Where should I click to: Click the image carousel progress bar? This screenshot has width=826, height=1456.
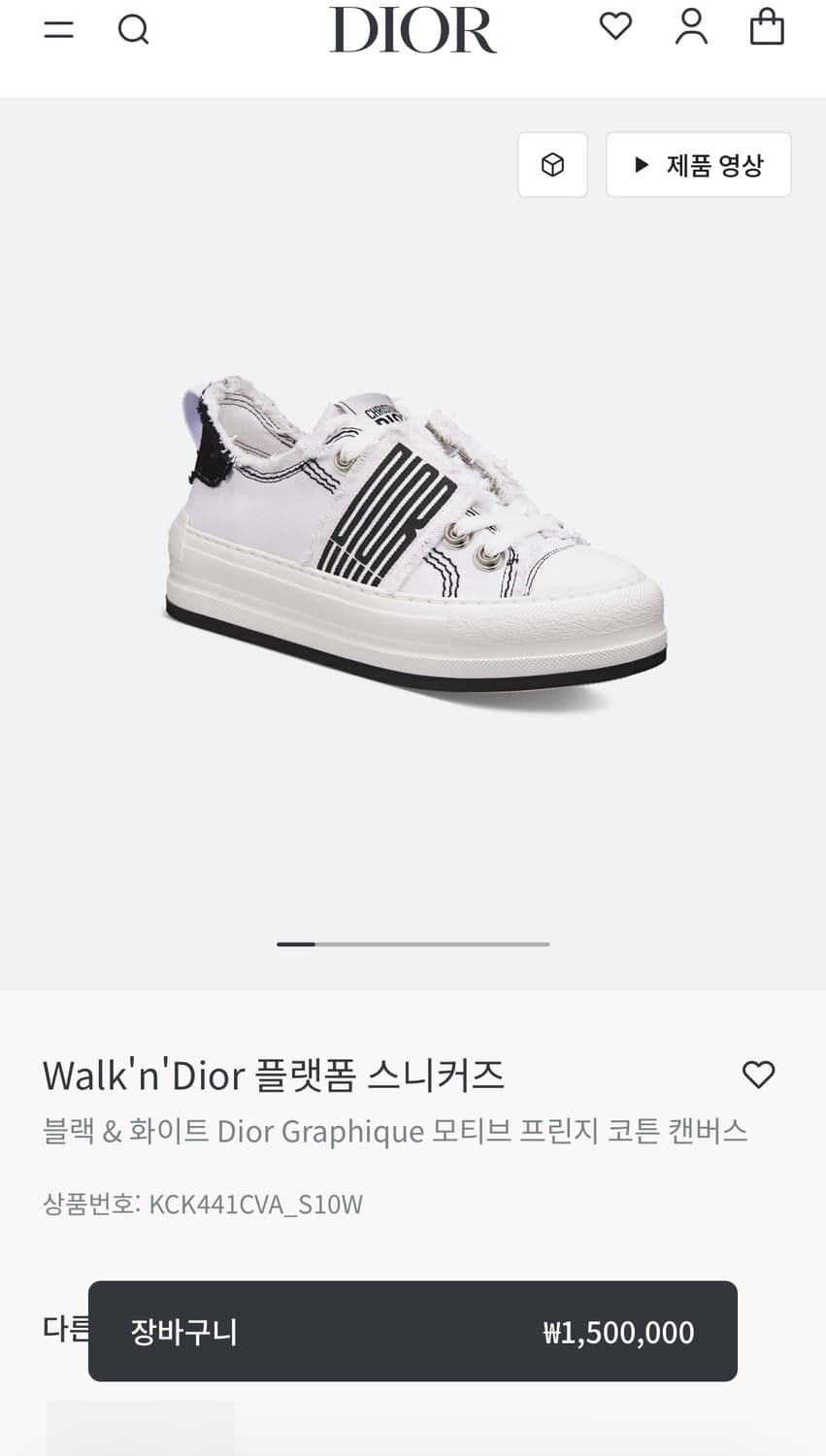click(413, 943)
